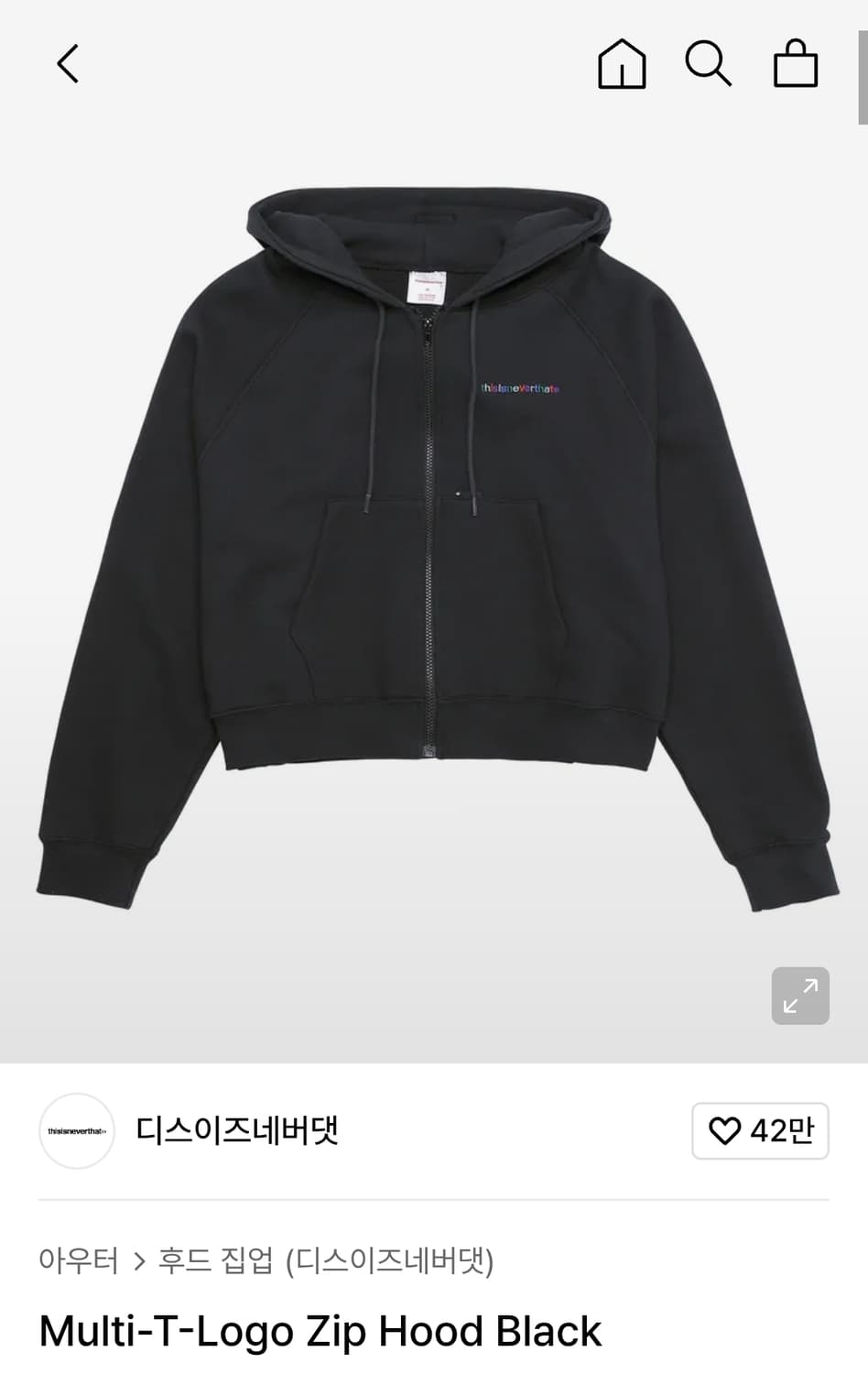Navigate home via the house icon
The image size is (868, 1374).
pyautogui.click(x=623, y=64)
